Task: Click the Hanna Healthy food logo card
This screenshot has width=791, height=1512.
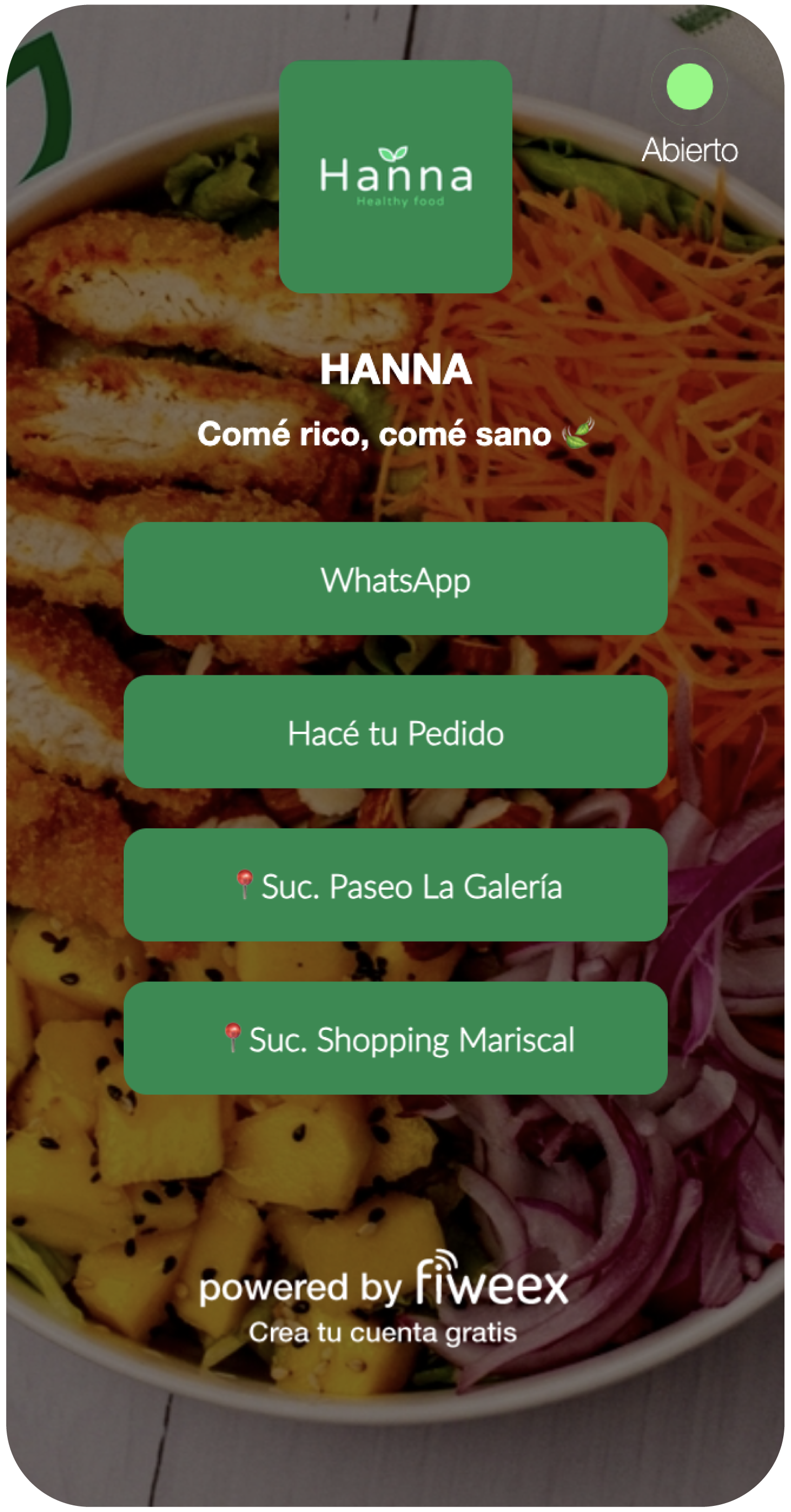Action: (396, 179)
